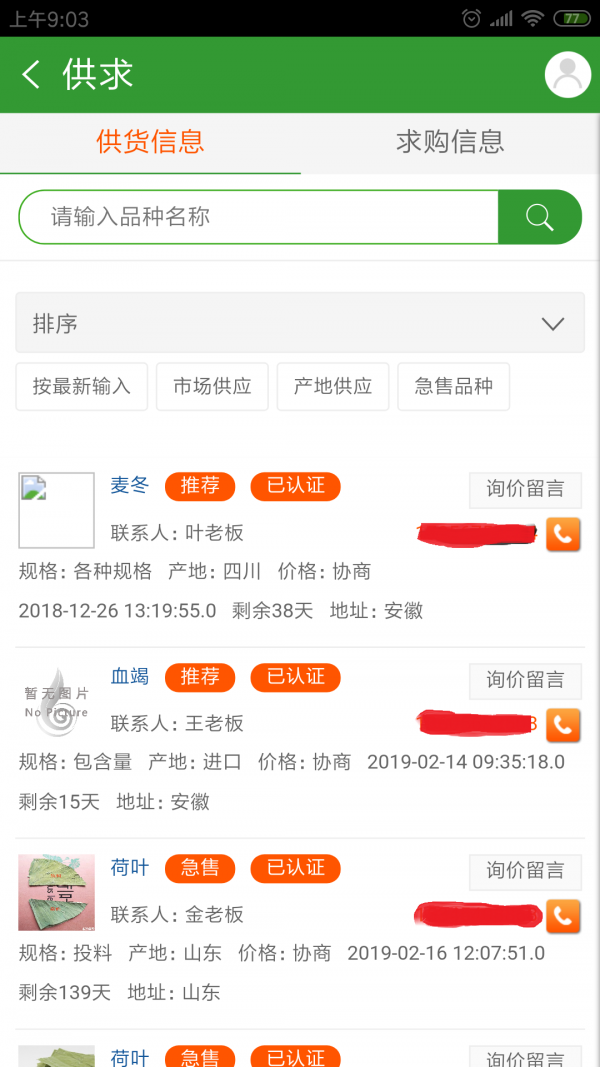Viewport: 600px width, 1067px height.
Task: Call 叶老板 via the phone icon
Action: pos(563,533)
